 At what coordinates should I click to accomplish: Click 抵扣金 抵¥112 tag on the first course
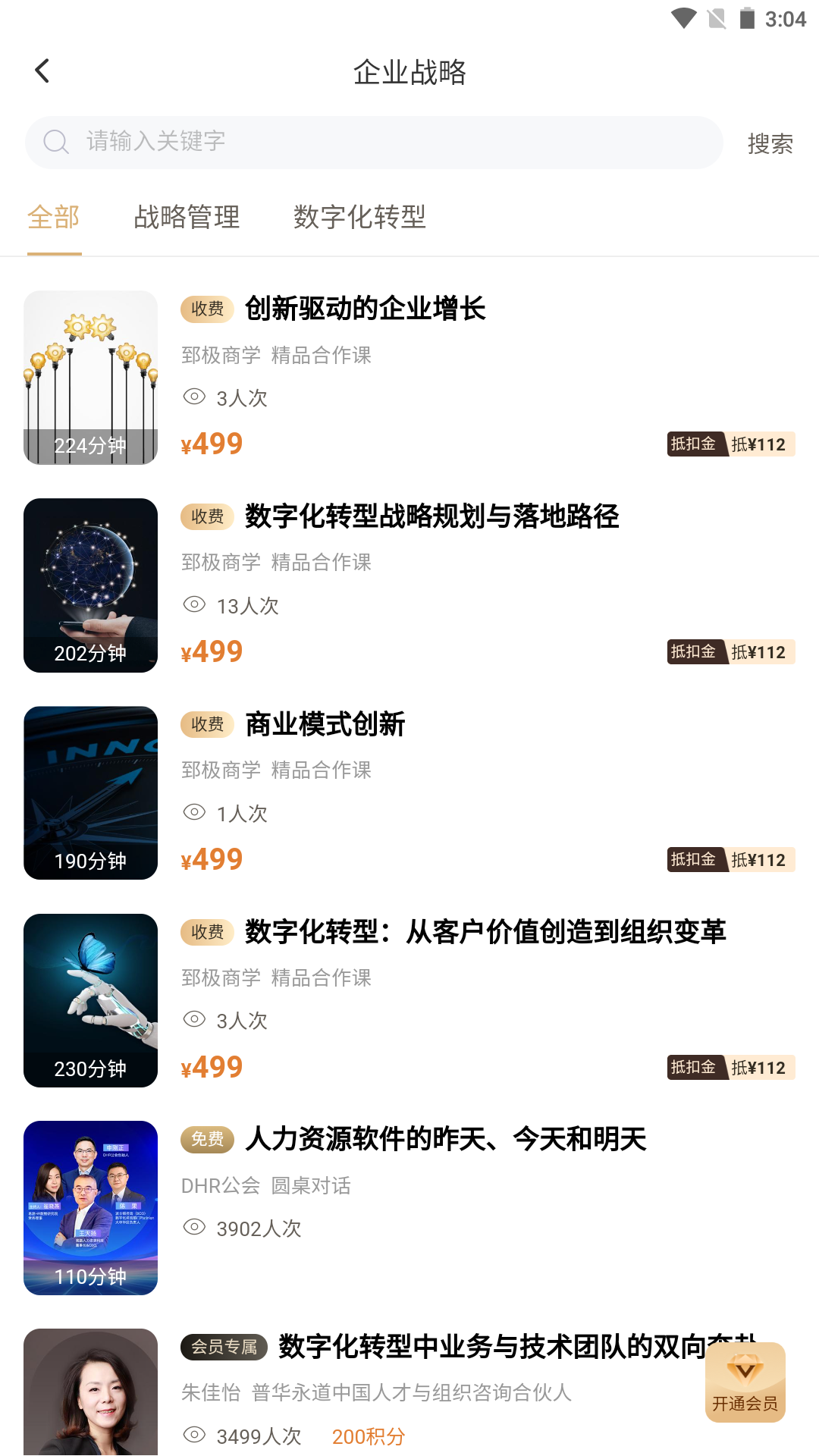pos(730,444)
